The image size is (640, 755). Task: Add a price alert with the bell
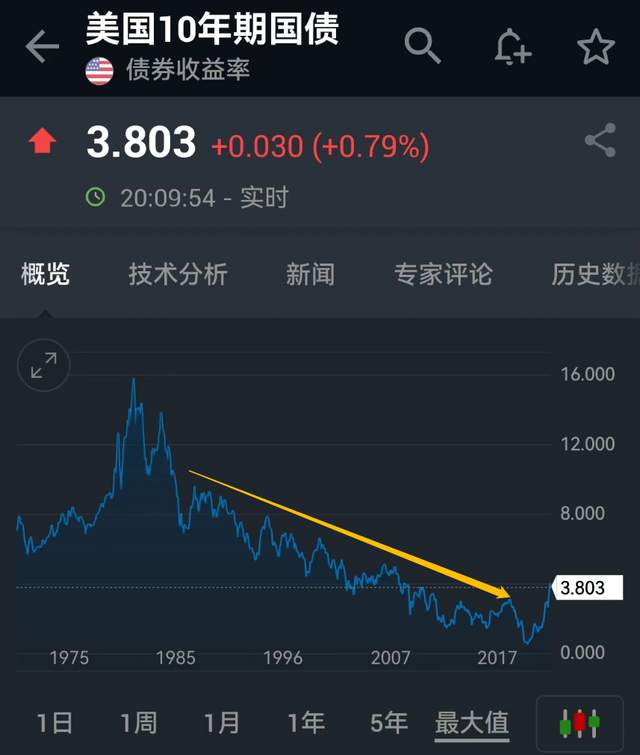pyautogui.click(x=511, y=47)
